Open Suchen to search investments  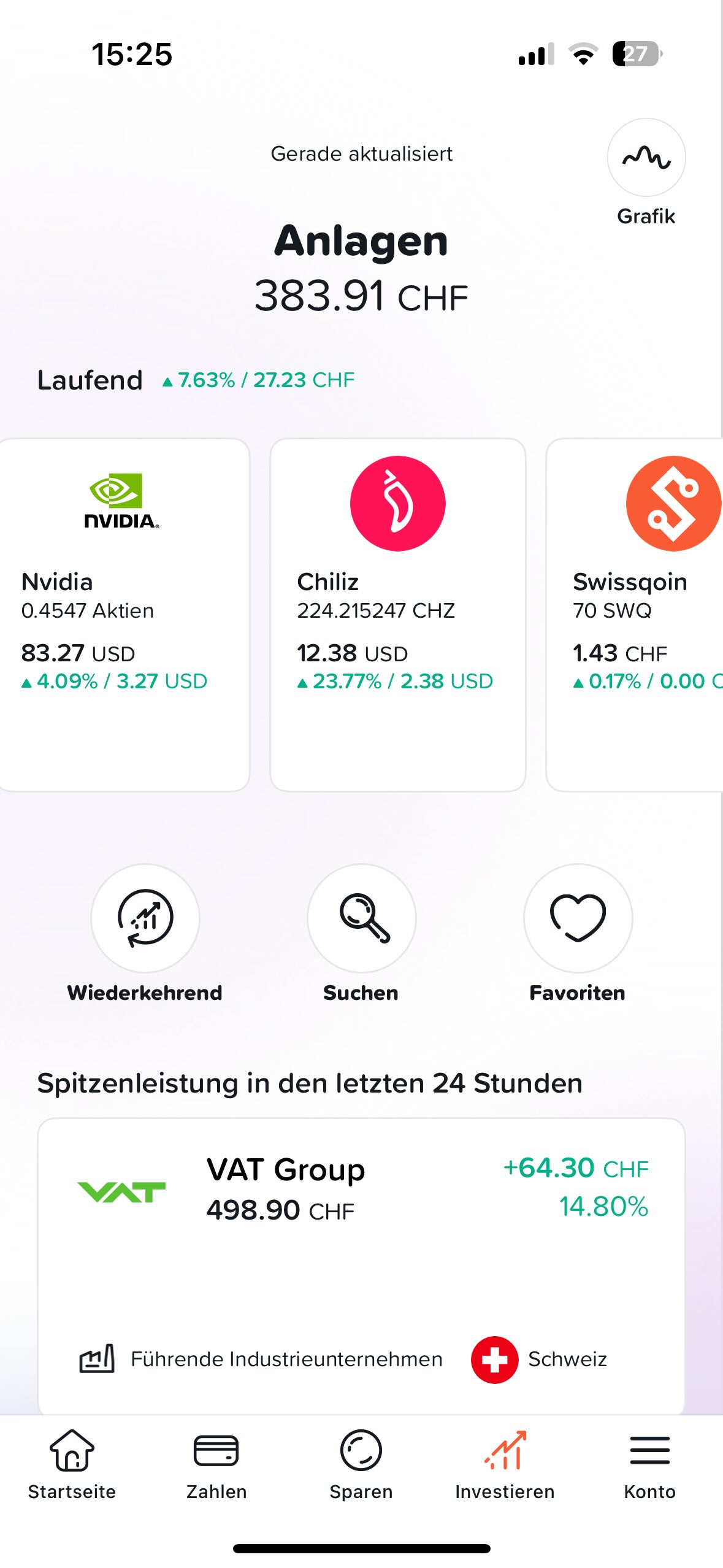[x=361, y=918]
